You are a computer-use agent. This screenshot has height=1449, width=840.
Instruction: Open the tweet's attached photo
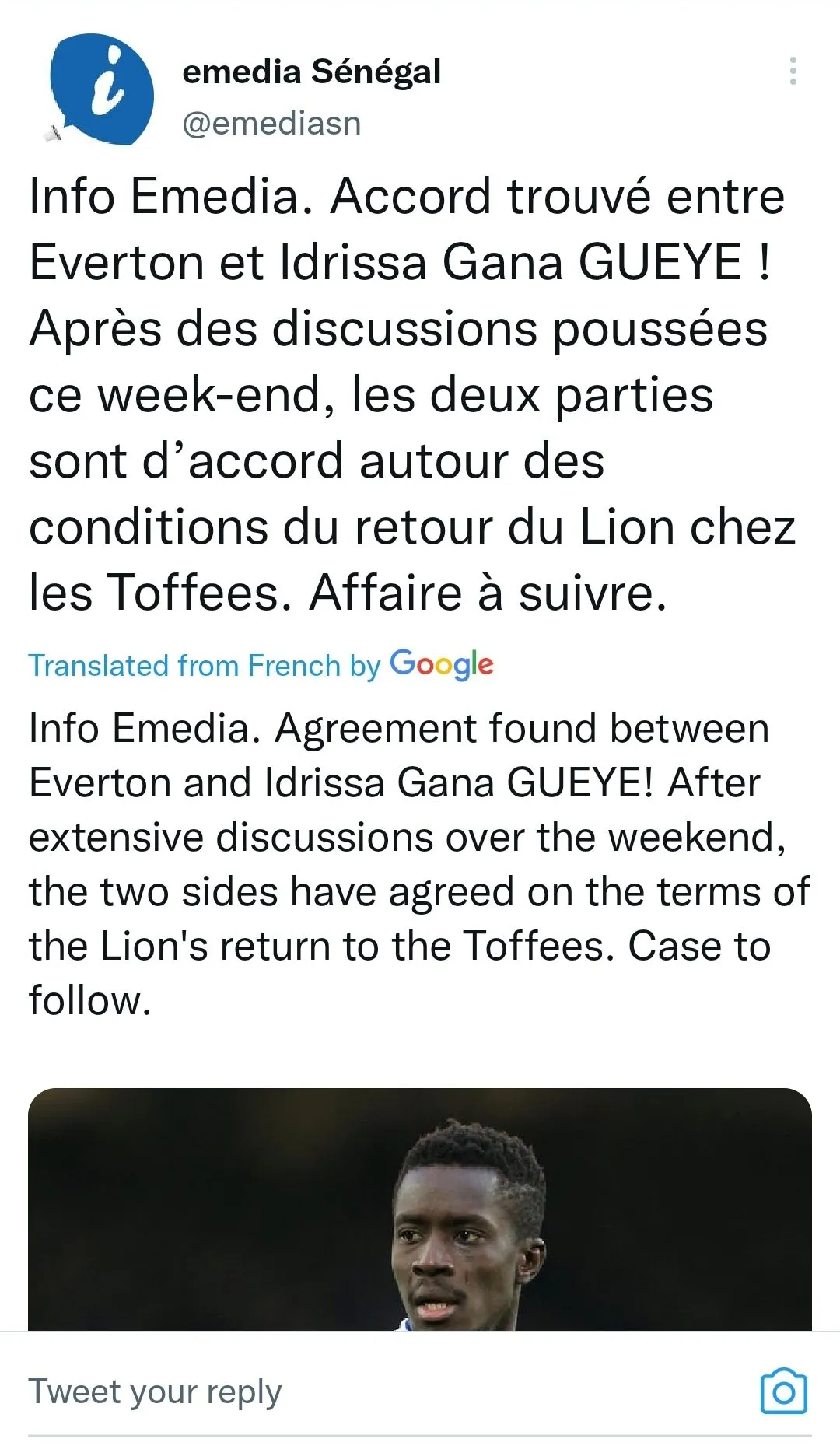click(x=420, y=1209)
